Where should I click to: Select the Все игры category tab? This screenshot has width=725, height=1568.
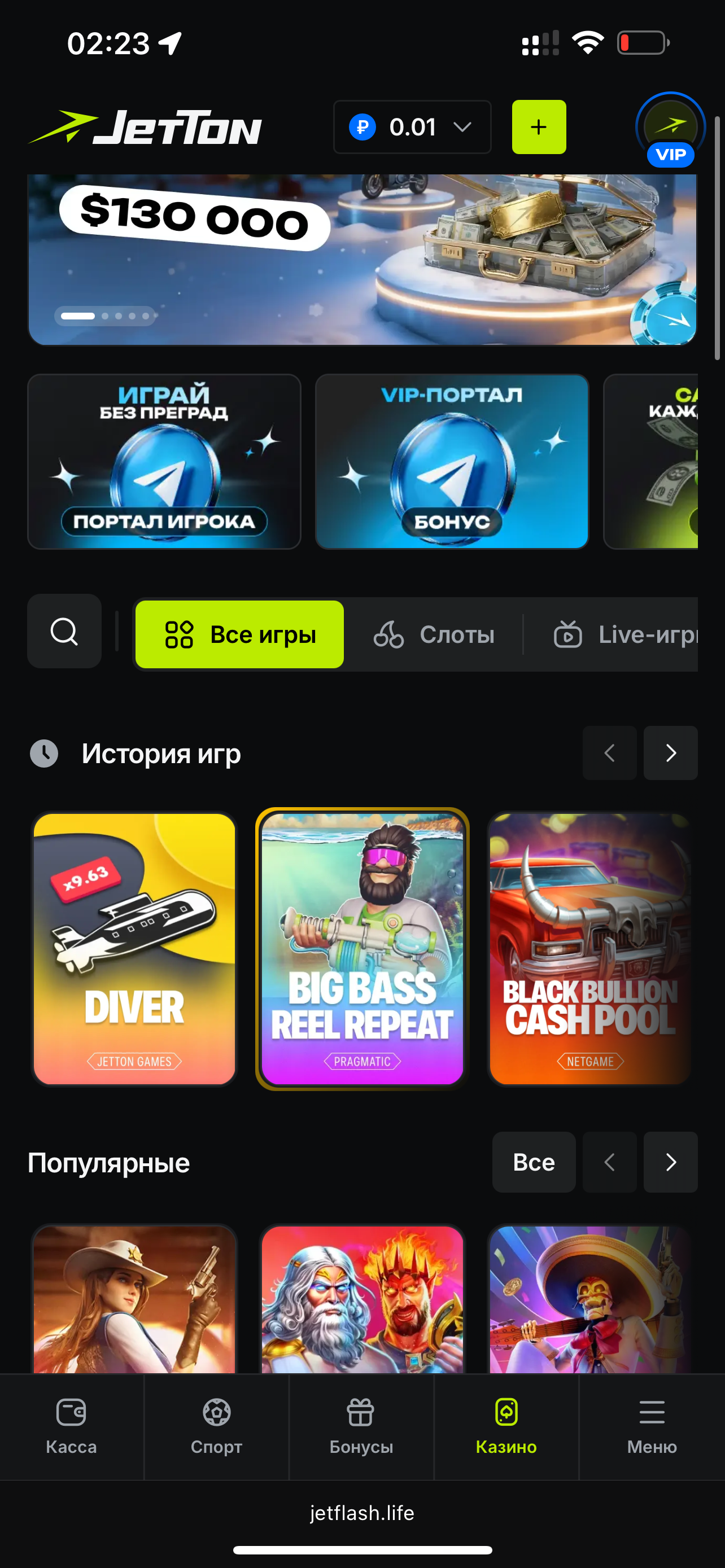[239, 634]
